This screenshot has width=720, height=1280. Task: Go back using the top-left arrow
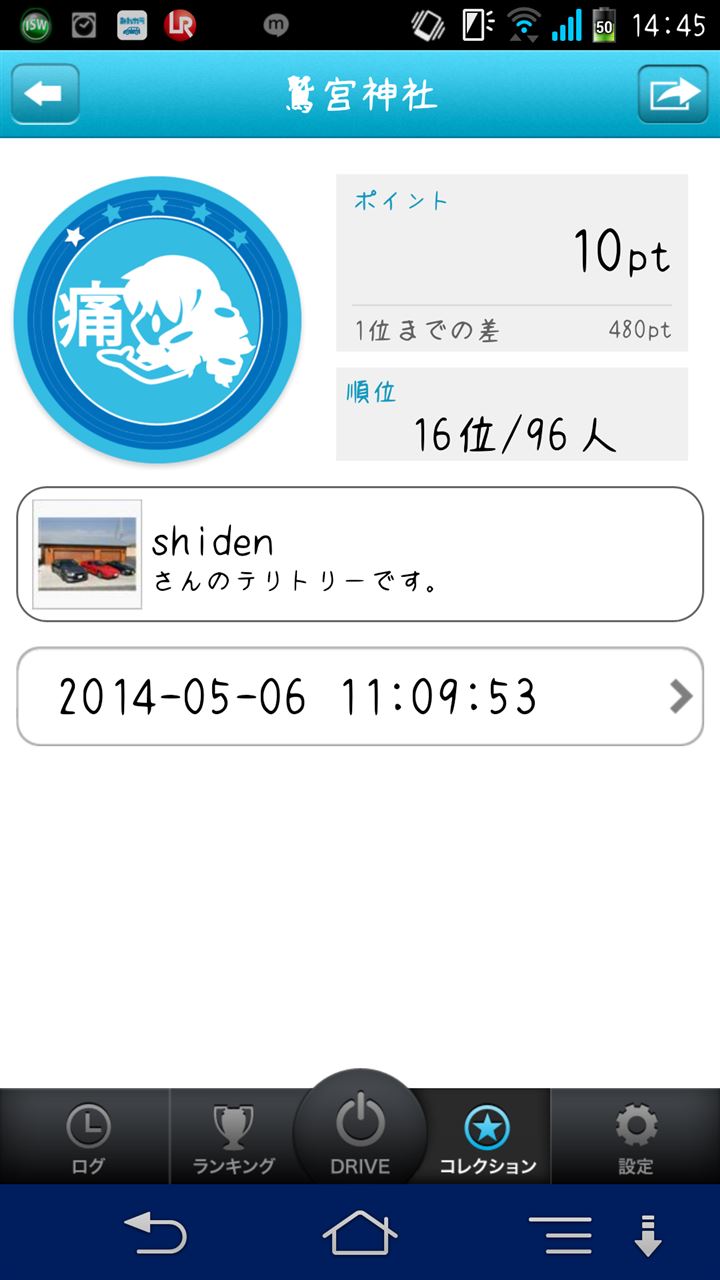45,94
